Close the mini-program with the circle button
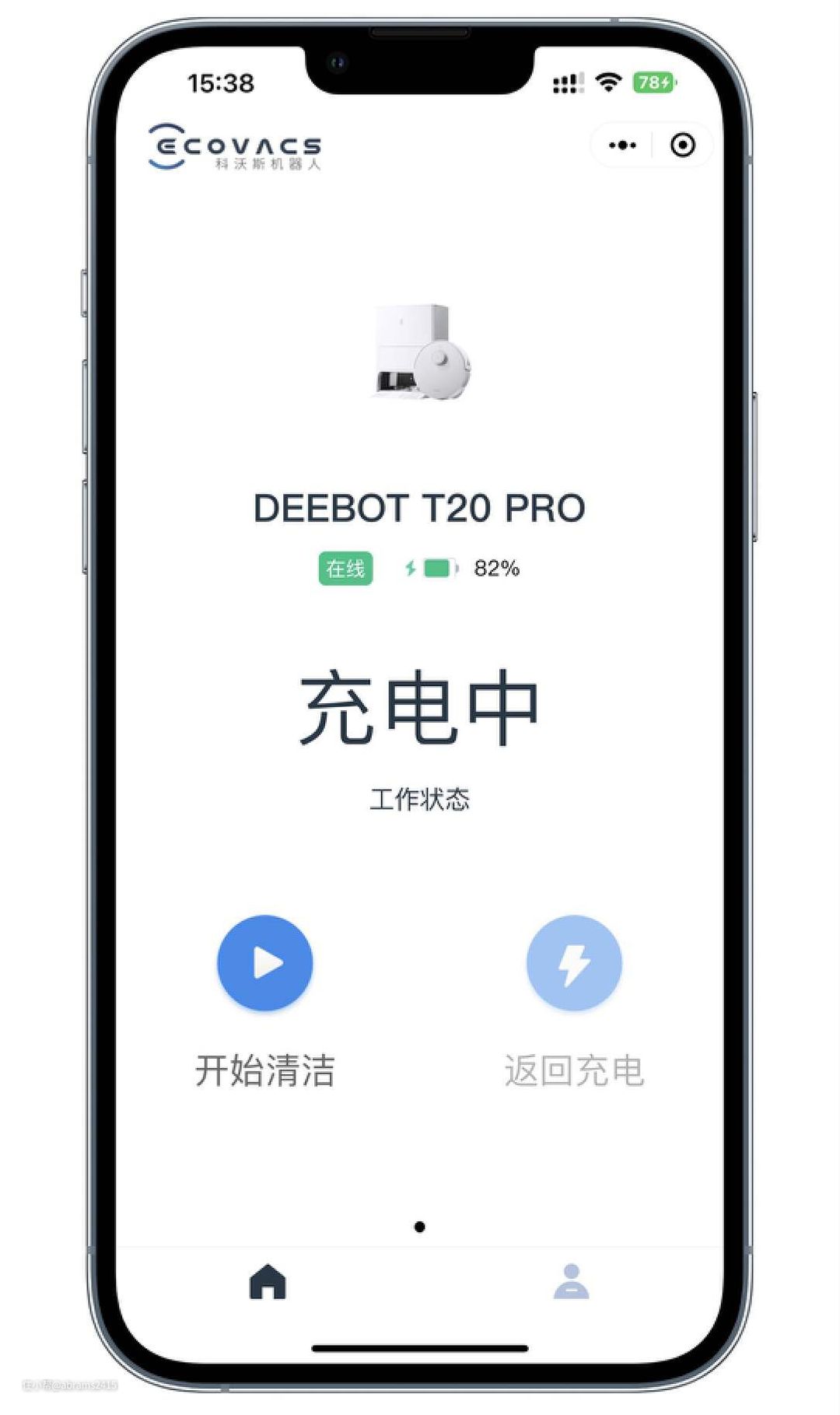 point(682,145)
